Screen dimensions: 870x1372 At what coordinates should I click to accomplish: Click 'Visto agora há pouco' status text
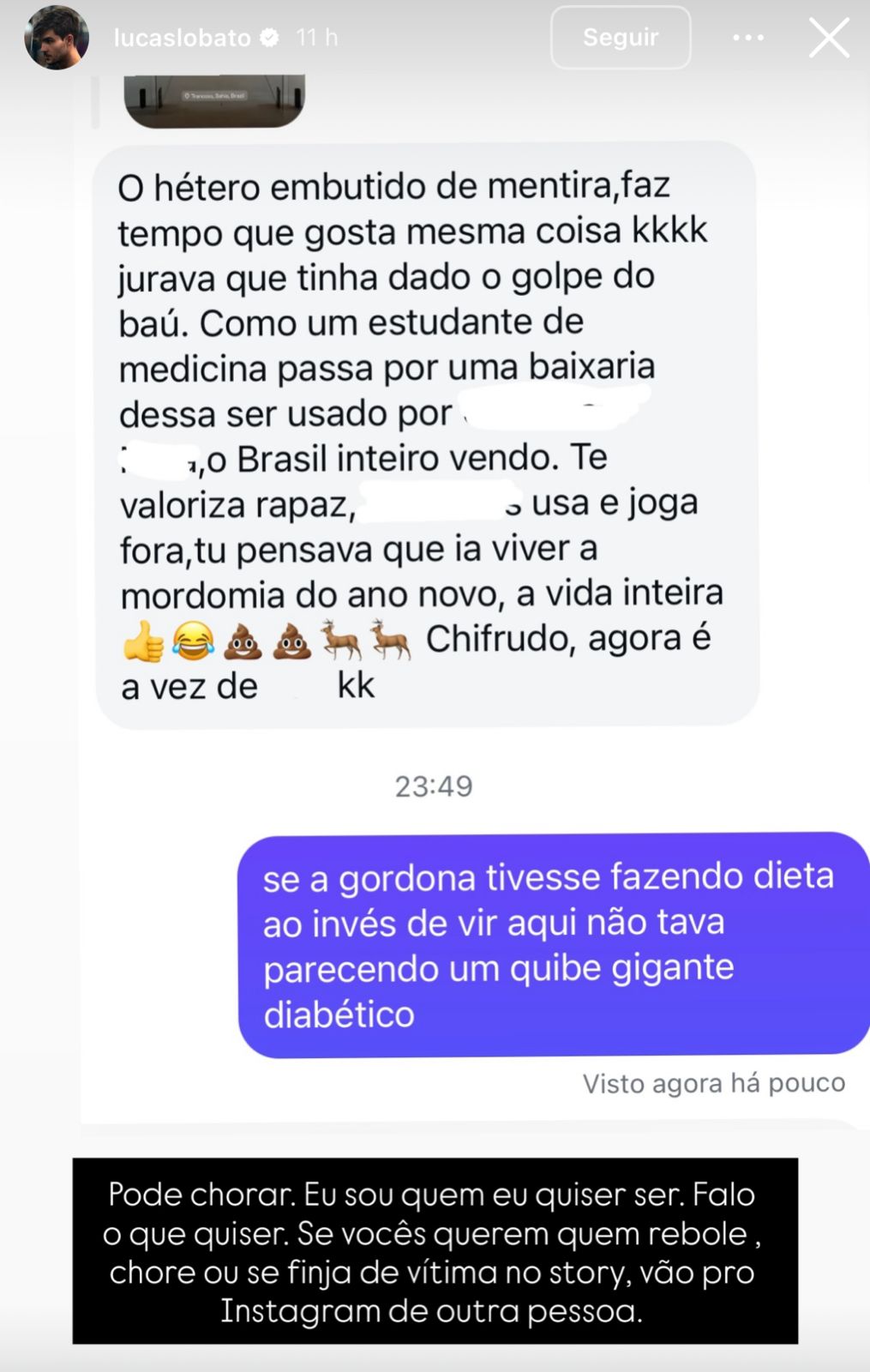[713, 1083]
